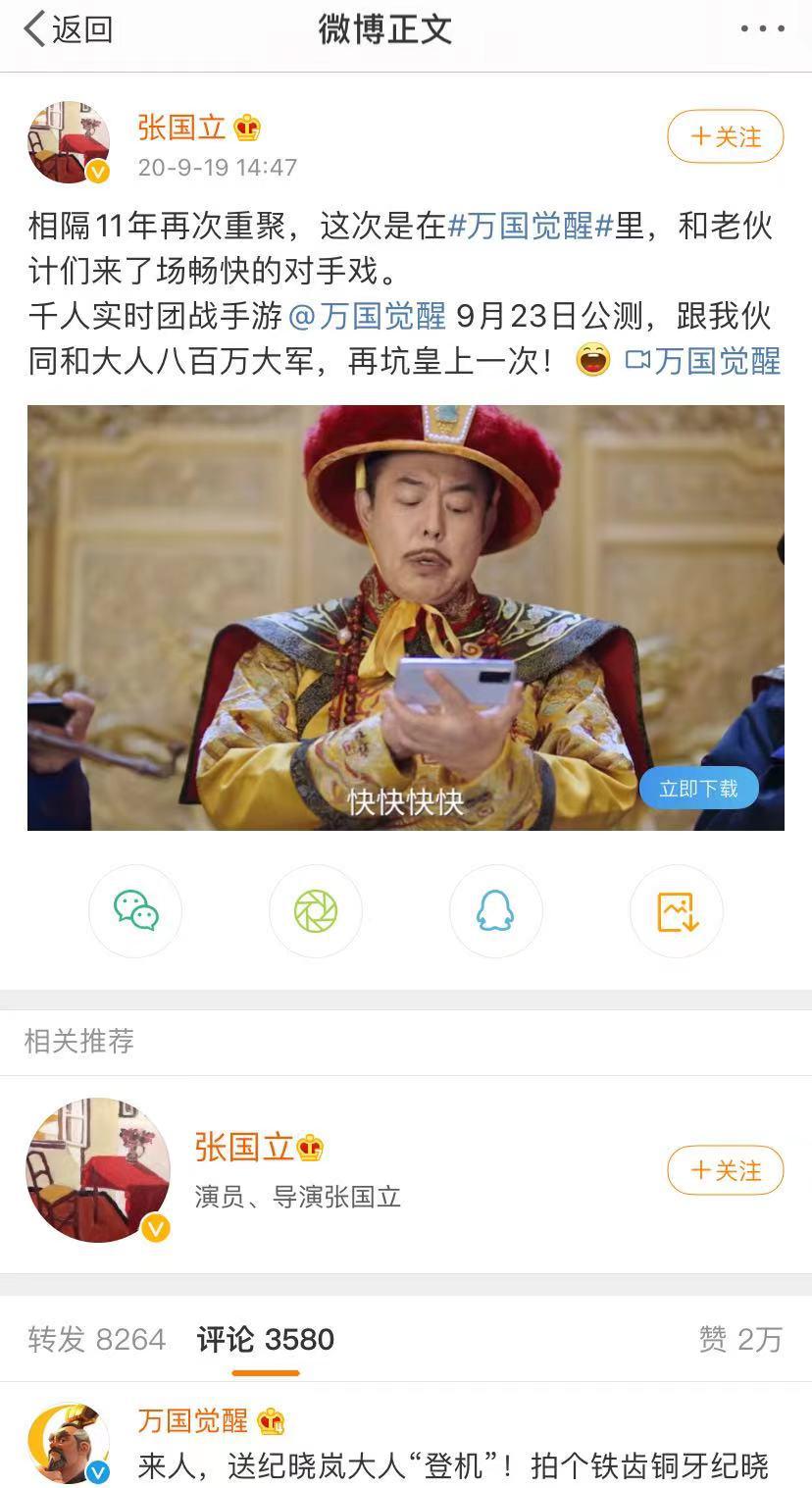
Task: Share to WeChat Moments via shutter icon
Action: (315, 910)
